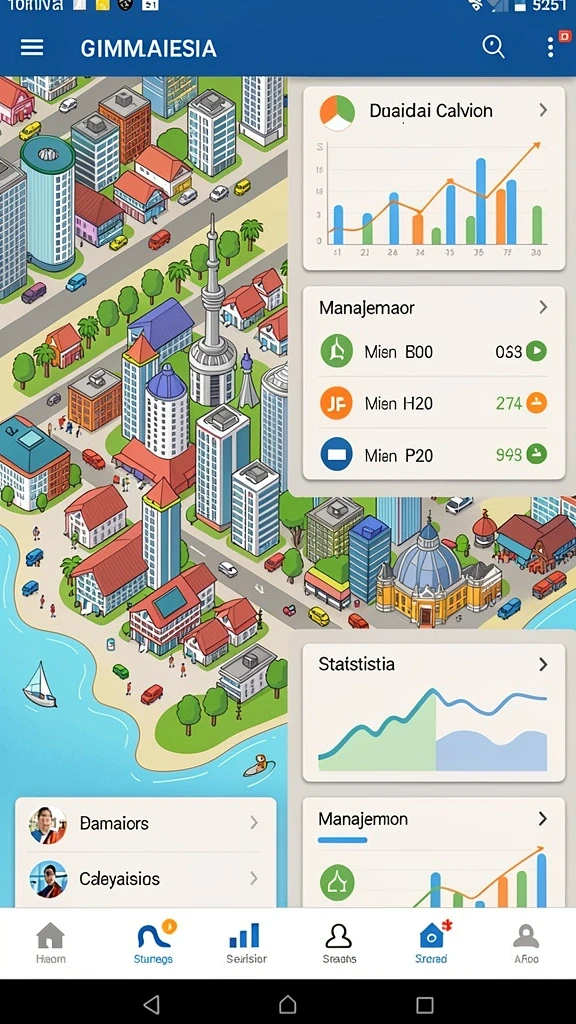Switch to the Srerad tab
The width and height of the screenshot is (576, 1024).
432,943
